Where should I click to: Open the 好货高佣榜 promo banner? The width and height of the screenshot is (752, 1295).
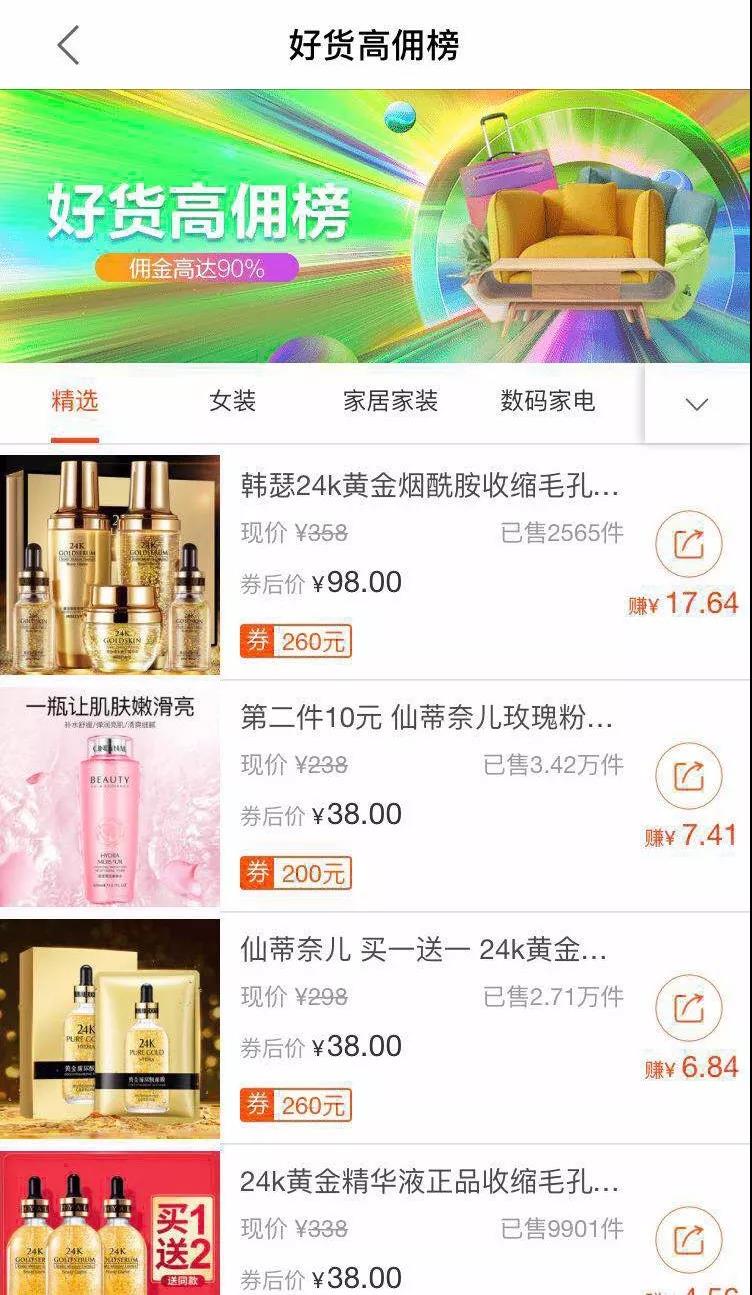(376, 229)
